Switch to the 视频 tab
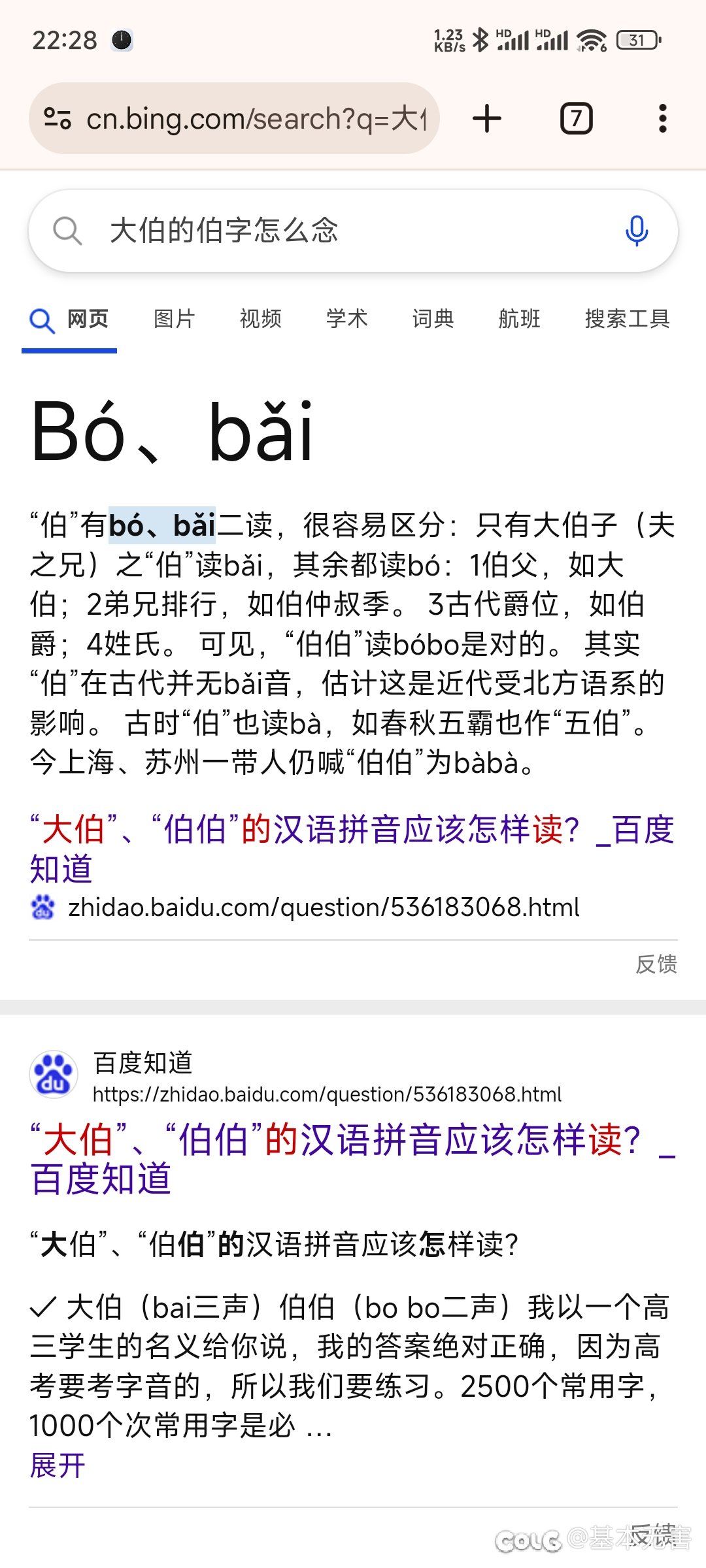This screenshot has width=706, height=1568. pyautogui.click(x=260, y=319)
